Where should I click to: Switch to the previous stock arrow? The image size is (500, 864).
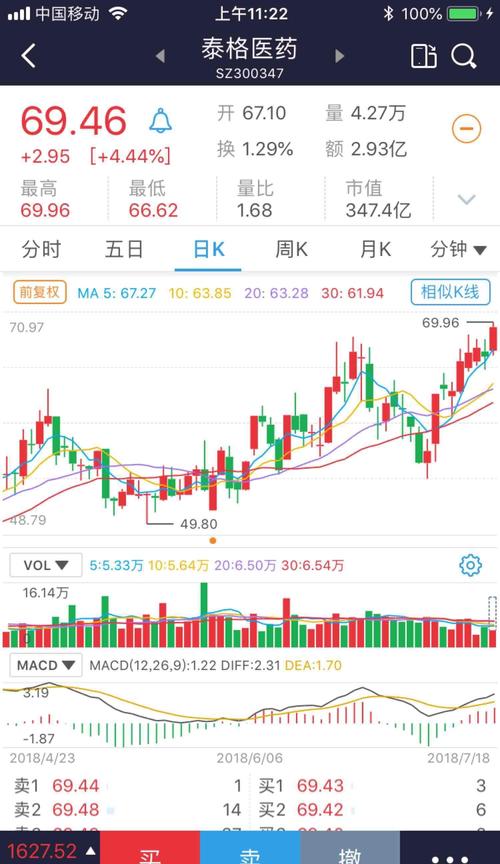160,56
